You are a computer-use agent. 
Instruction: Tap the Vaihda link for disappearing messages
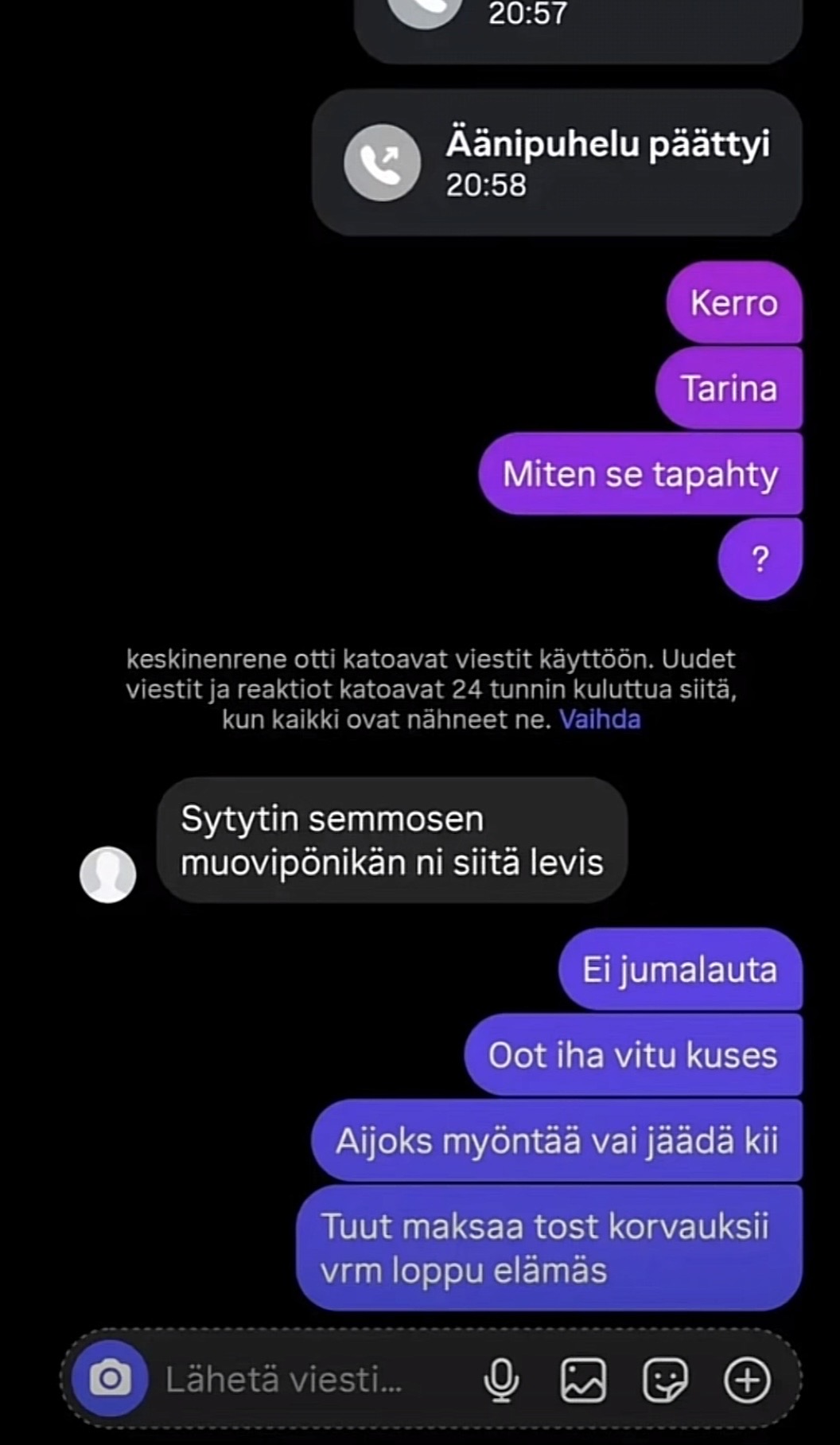[x=600, y=719]
